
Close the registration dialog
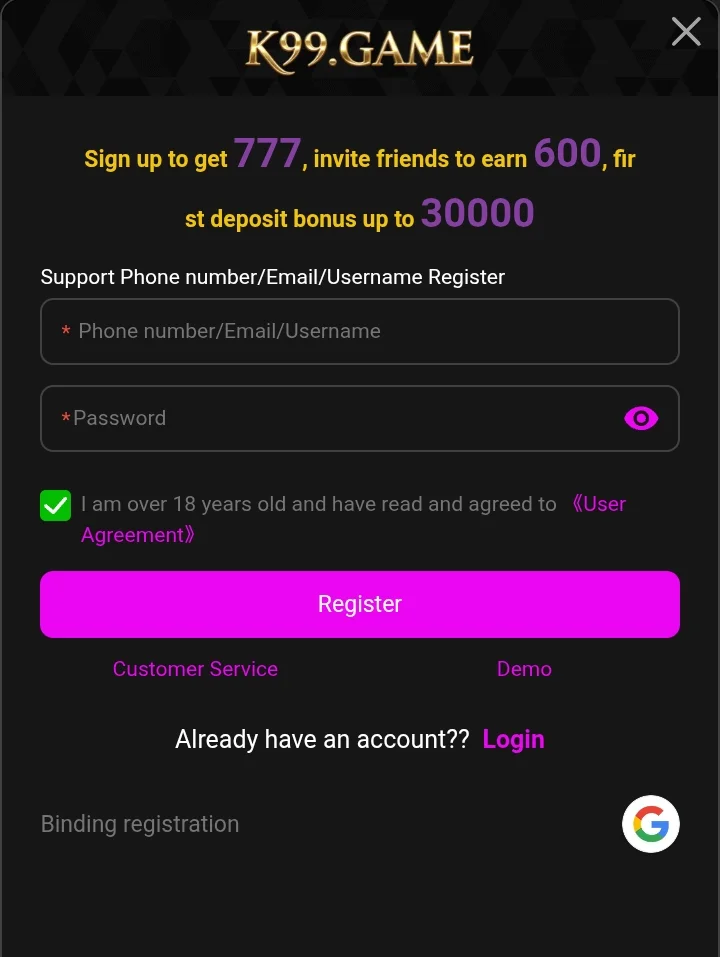tap(686, 32)
